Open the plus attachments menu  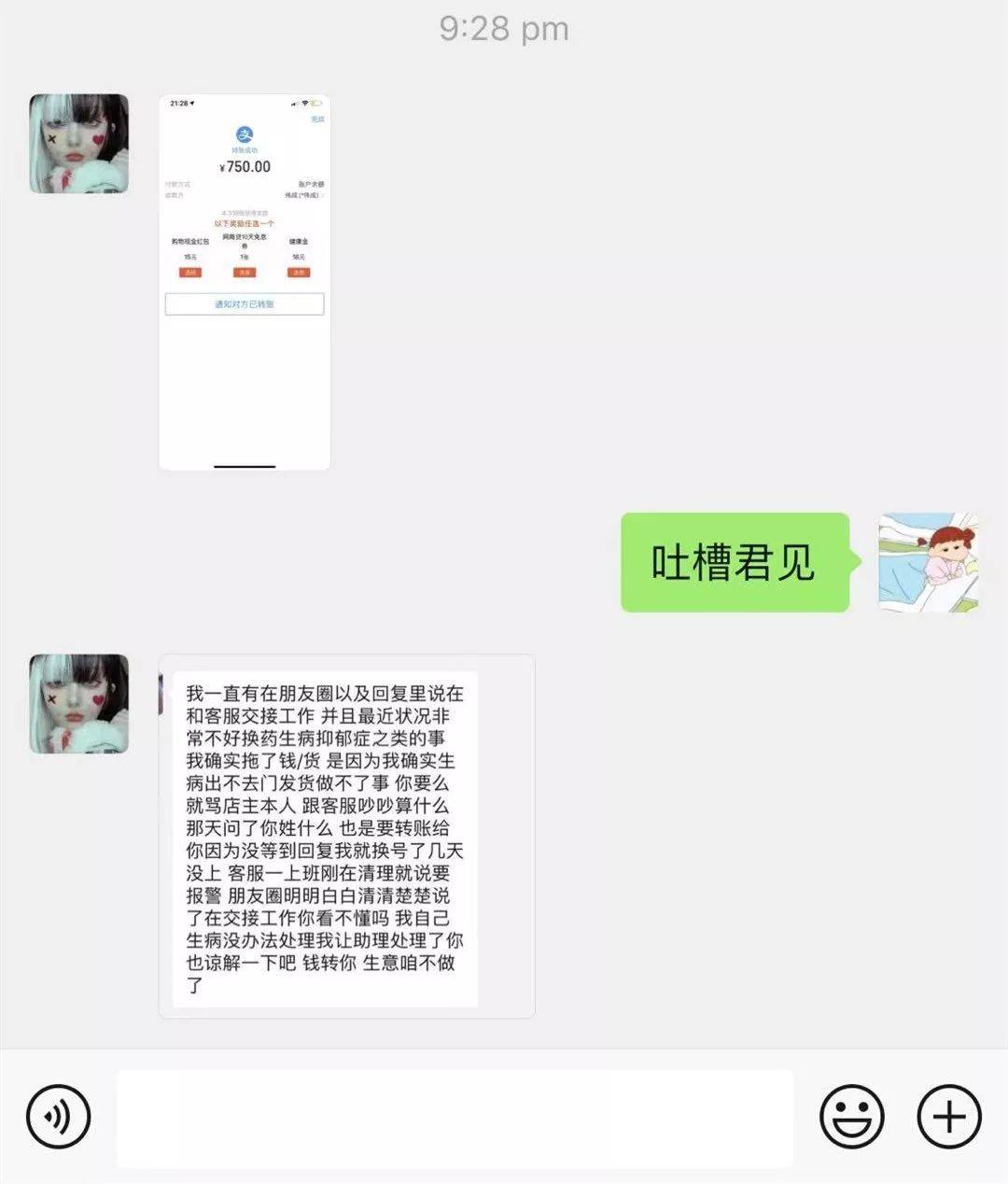949,1116
